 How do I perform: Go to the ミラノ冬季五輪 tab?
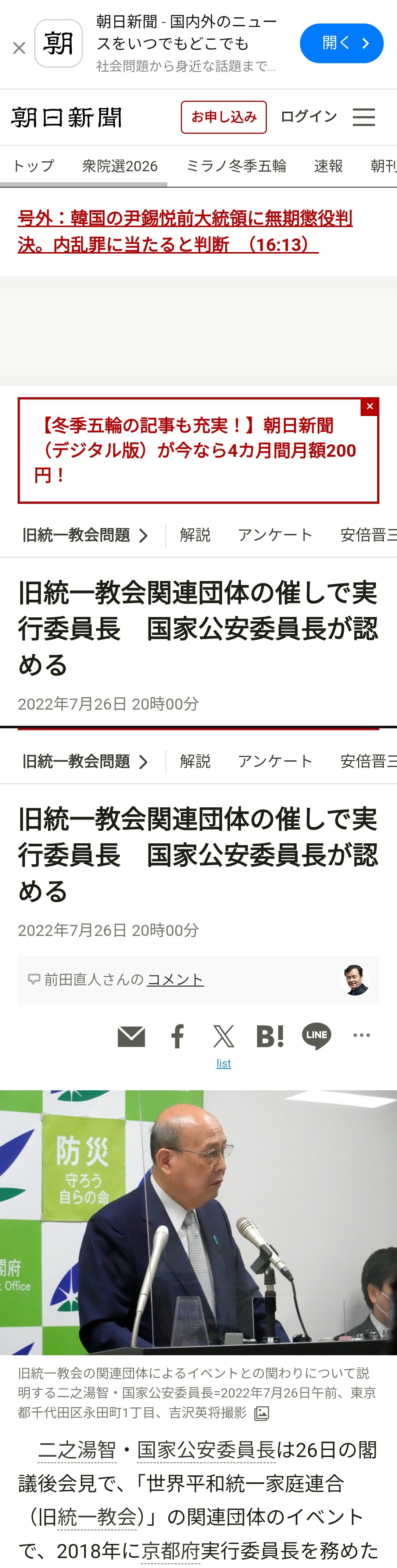click(x=236, y=166)
